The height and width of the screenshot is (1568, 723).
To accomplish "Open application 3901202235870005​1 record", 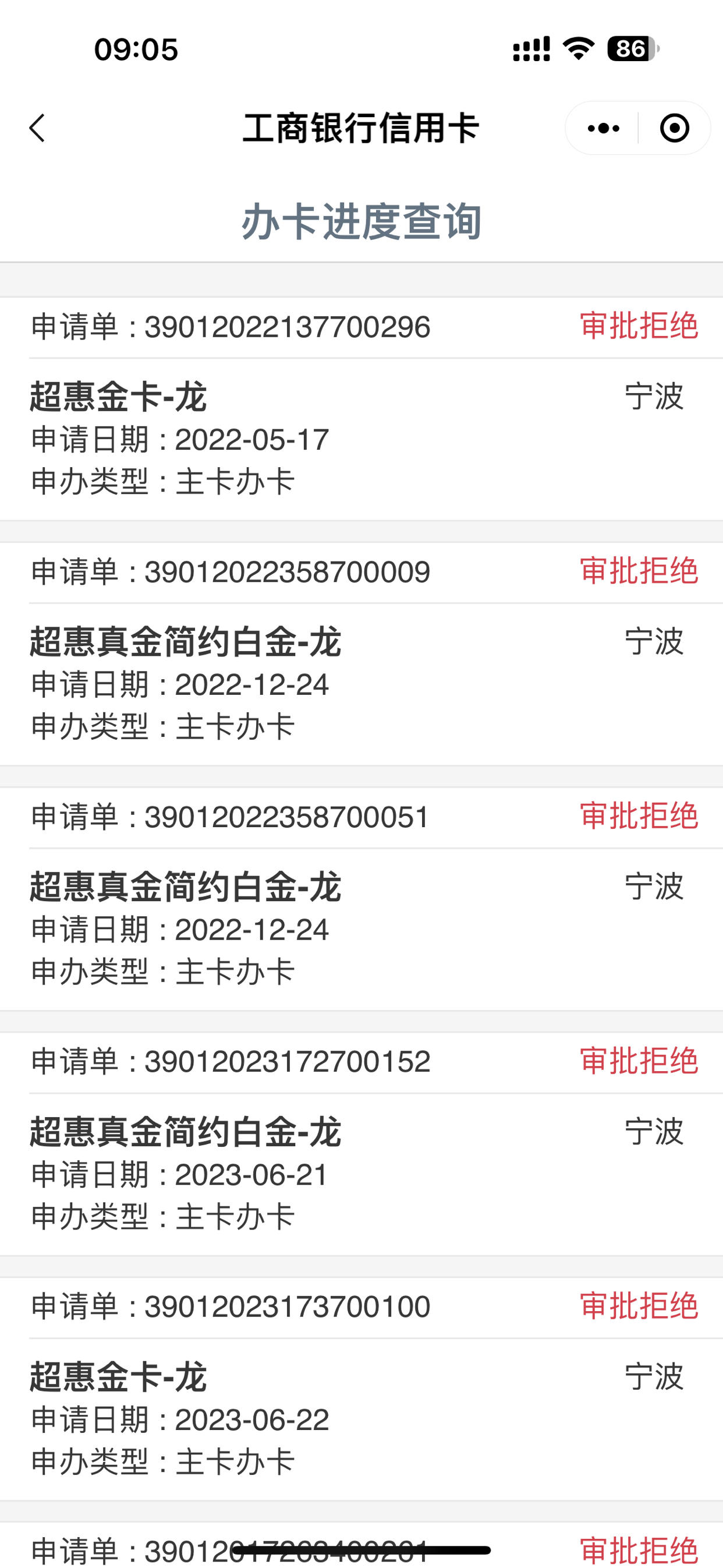I will click(361, 899).
